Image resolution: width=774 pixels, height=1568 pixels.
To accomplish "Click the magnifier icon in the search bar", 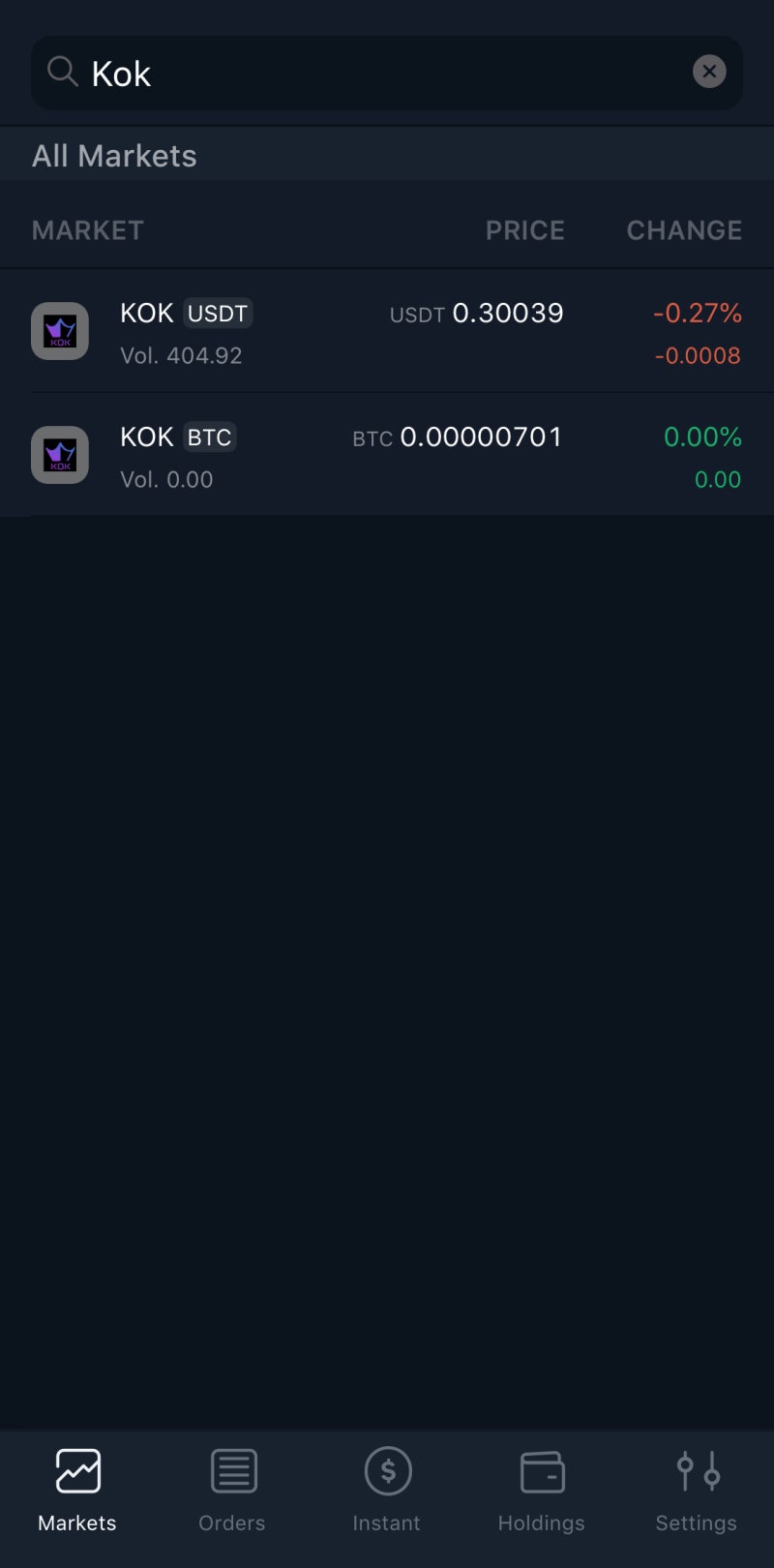I will [62, 71].
